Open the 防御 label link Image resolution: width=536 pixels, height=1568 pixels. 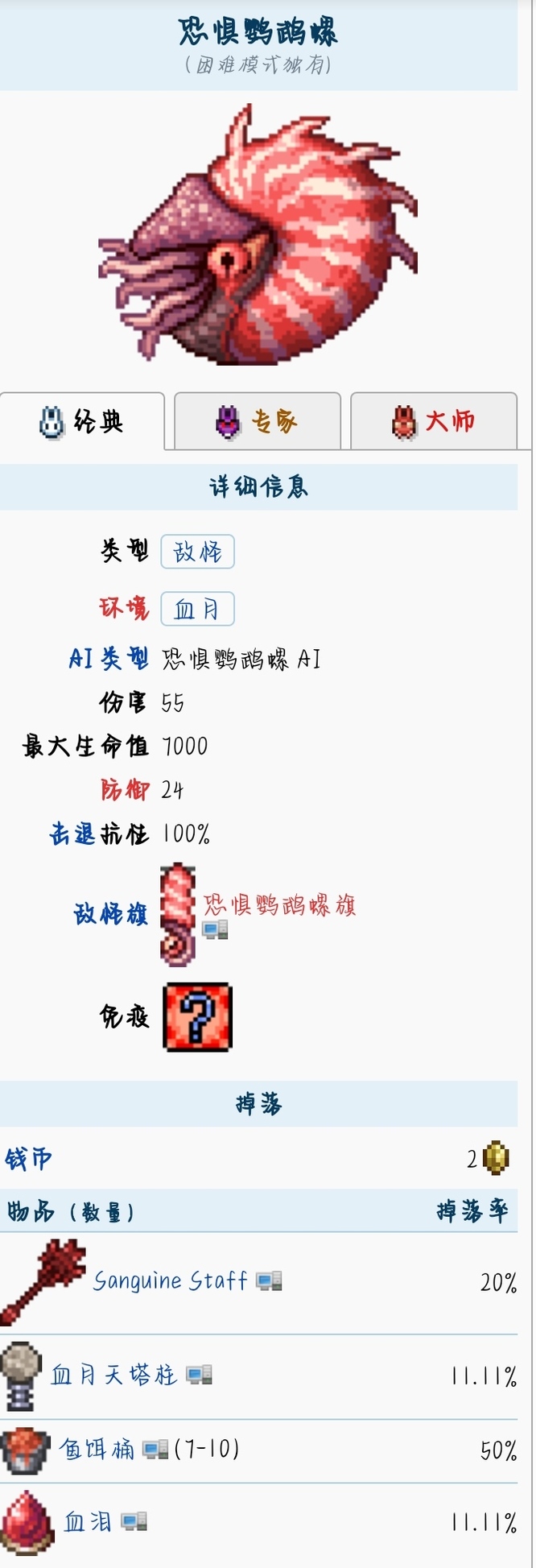(125, 789)
